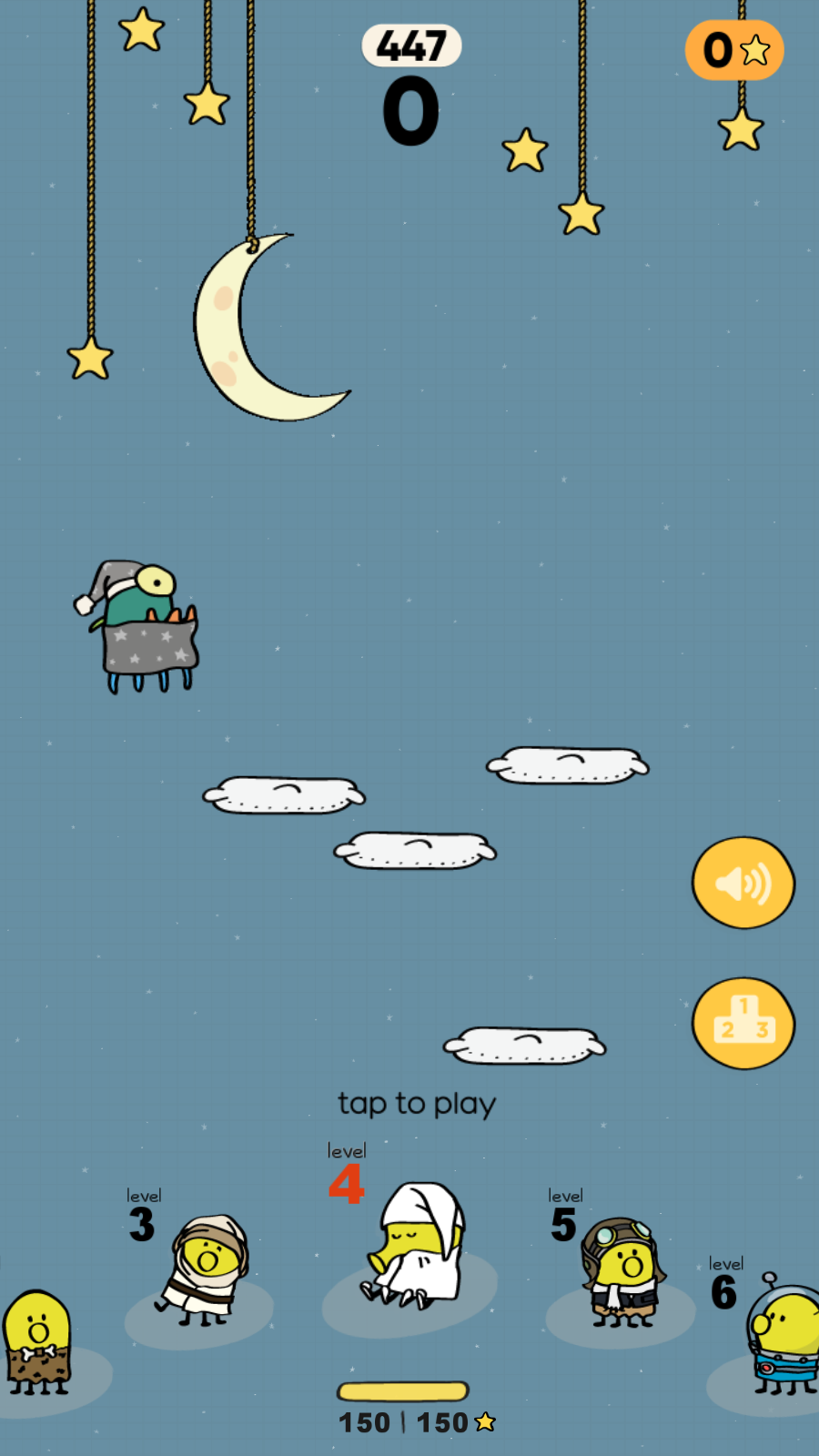Select the level 5 aviator character

[622, 1272]
